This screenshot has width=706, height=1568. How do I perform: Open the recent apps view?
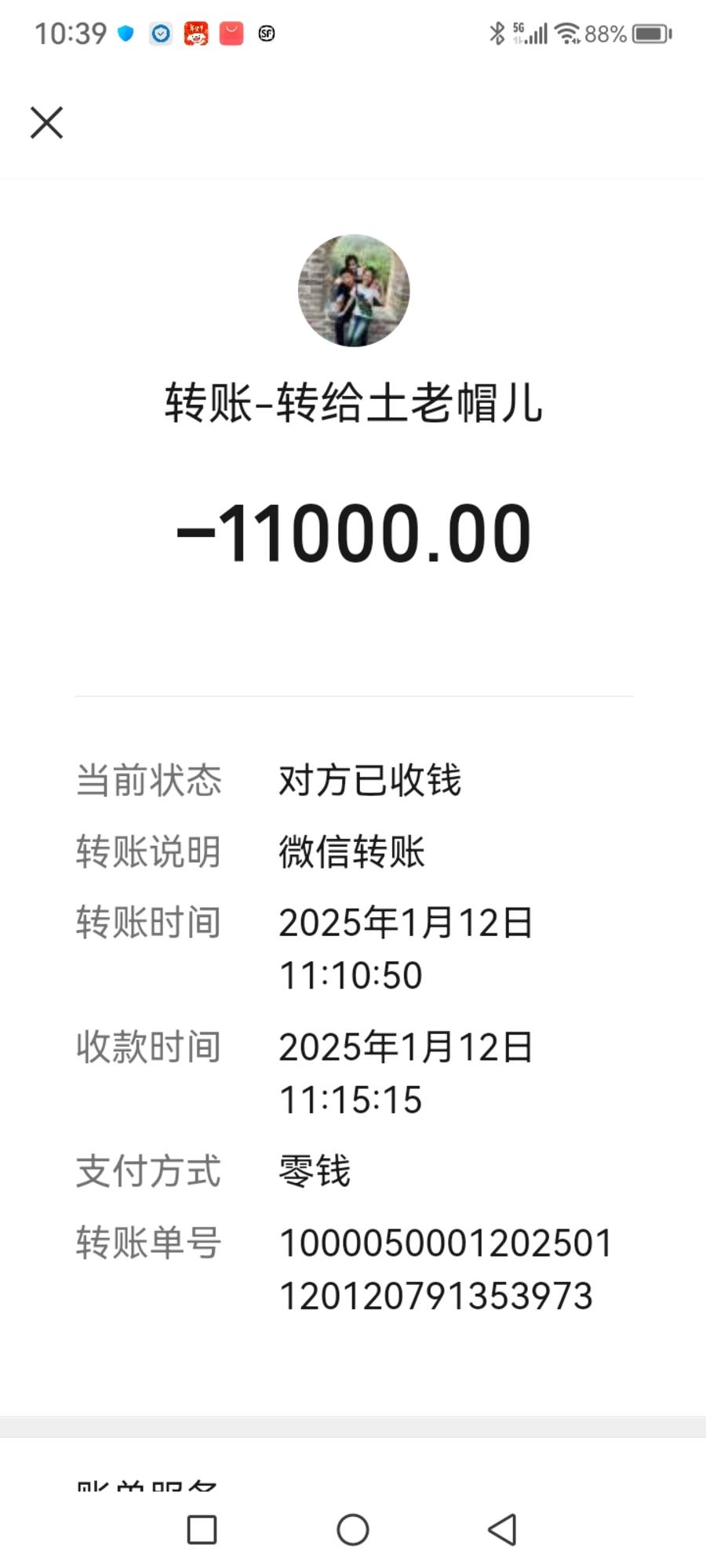(x=202, y=1530)
